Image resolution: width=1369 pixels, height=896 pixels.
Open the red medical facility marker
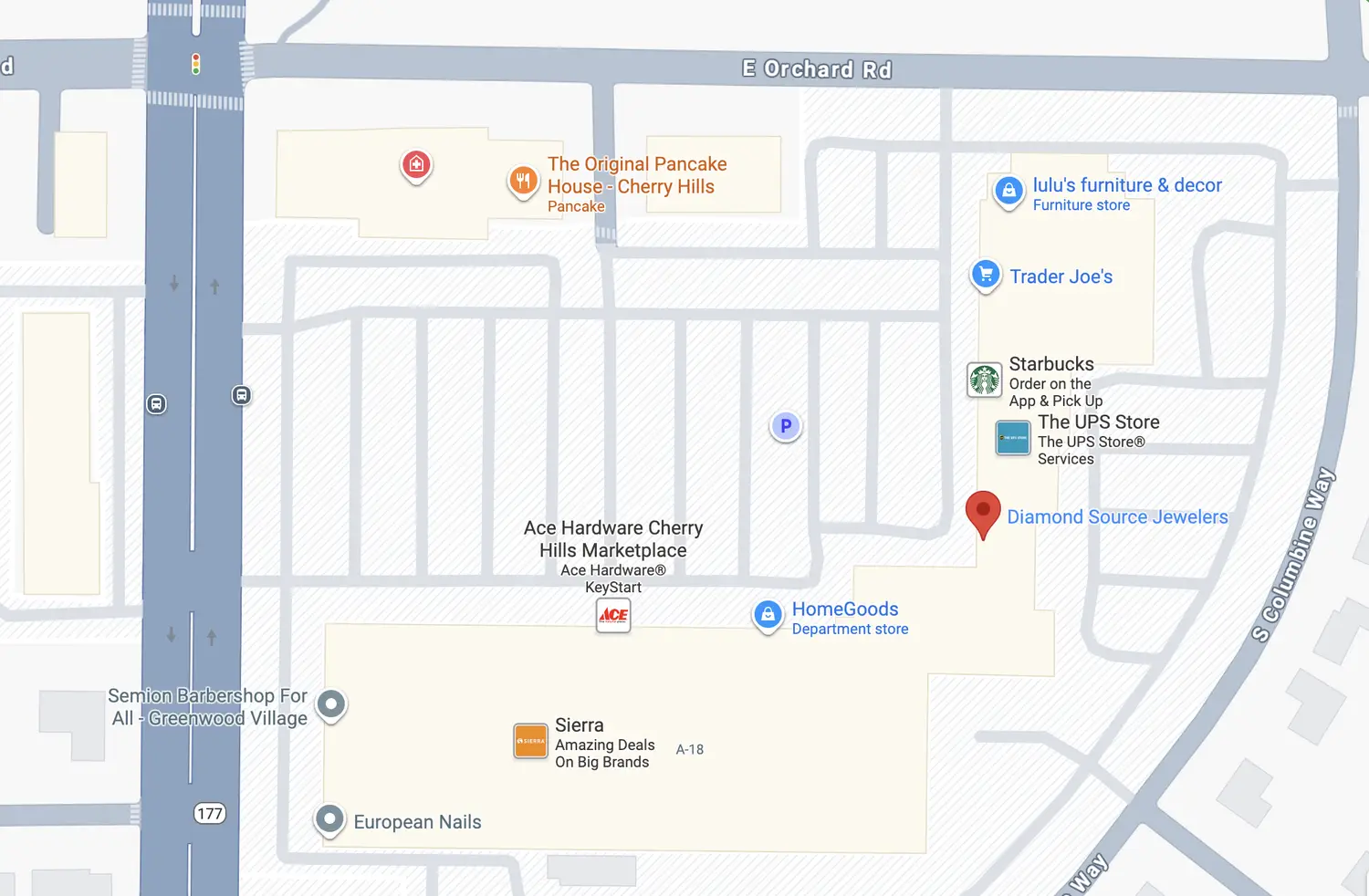(416, 165)
